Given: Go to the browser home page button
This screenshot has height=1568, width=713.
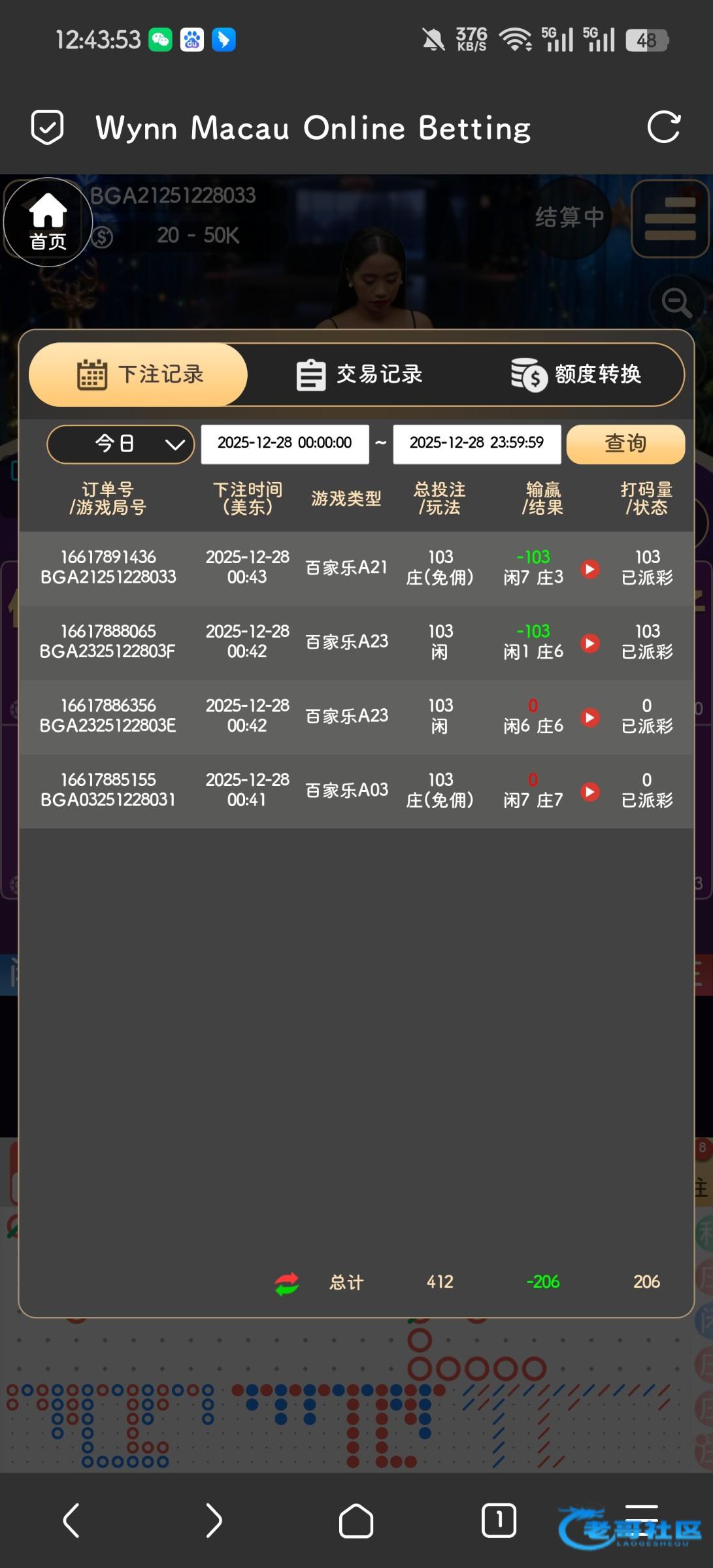Looking at the screenshot, I should coord(356,1520).
